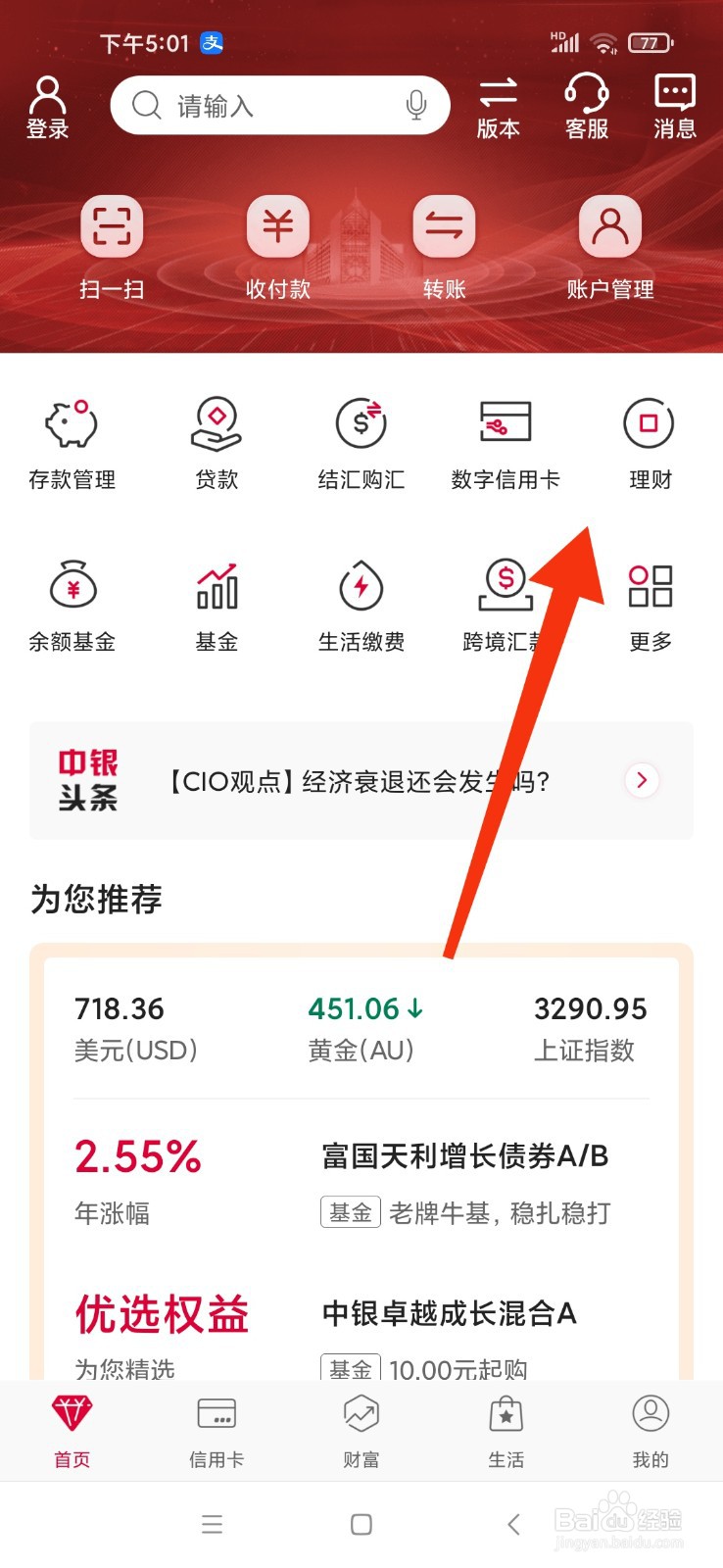Open the 转账 transfer function

click(444, 247)
